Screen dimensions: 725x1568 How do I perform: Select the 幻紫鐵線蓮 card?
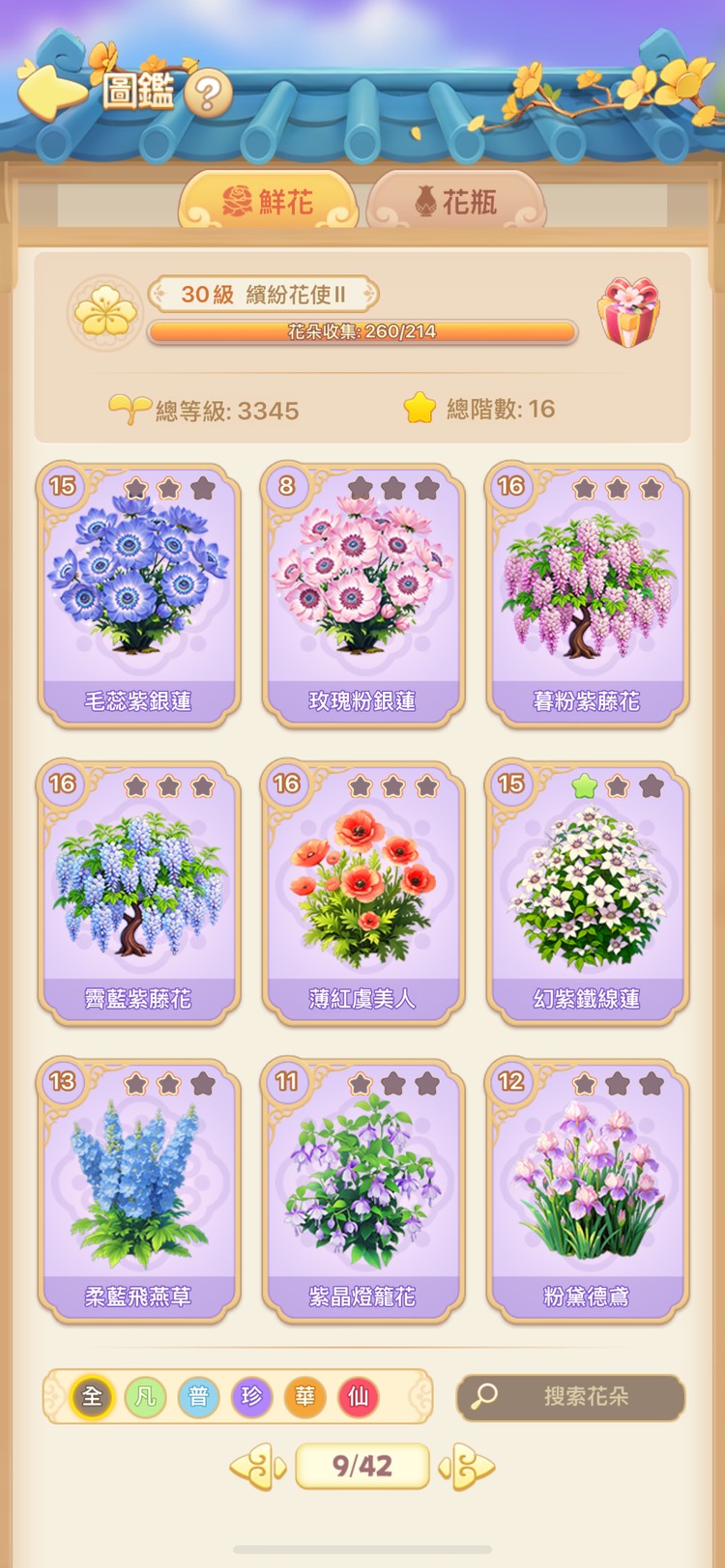pos(587,892)
